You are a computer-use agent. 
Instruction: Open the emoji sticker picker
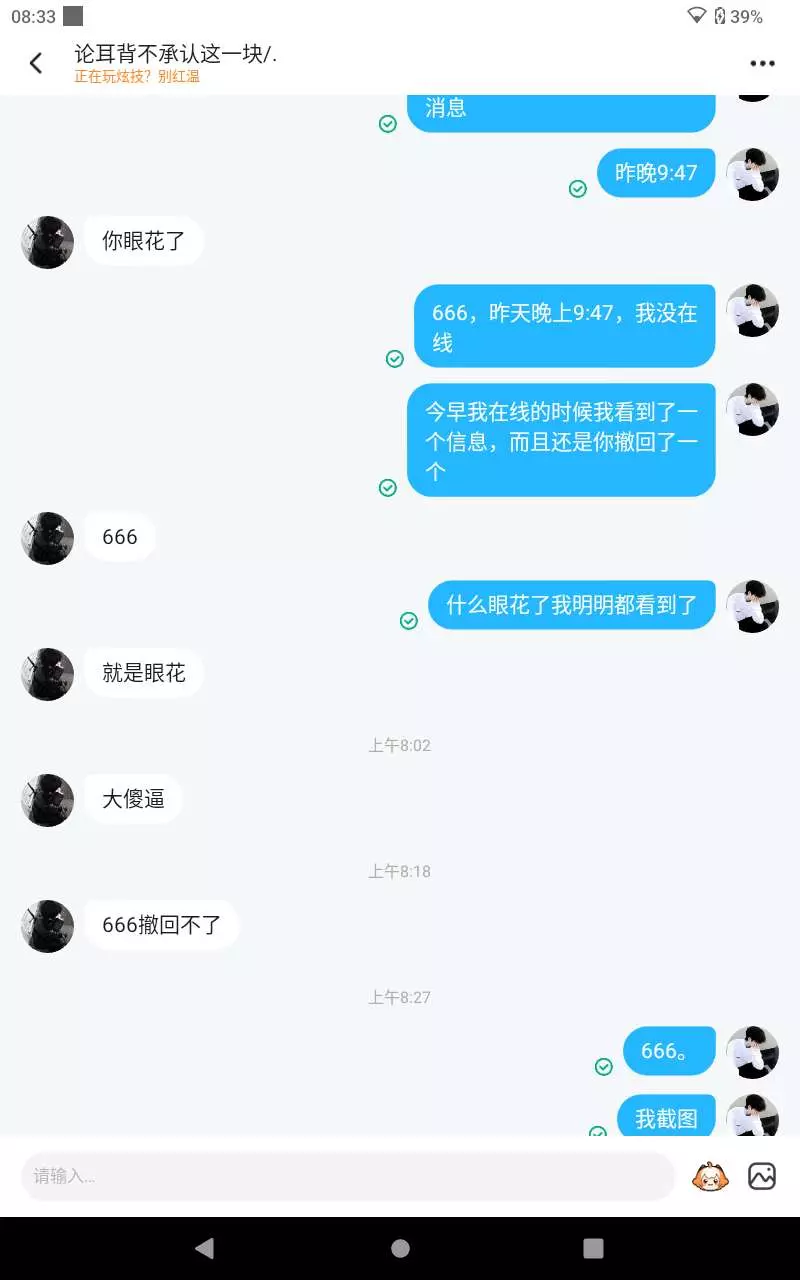click(710, 1176)
